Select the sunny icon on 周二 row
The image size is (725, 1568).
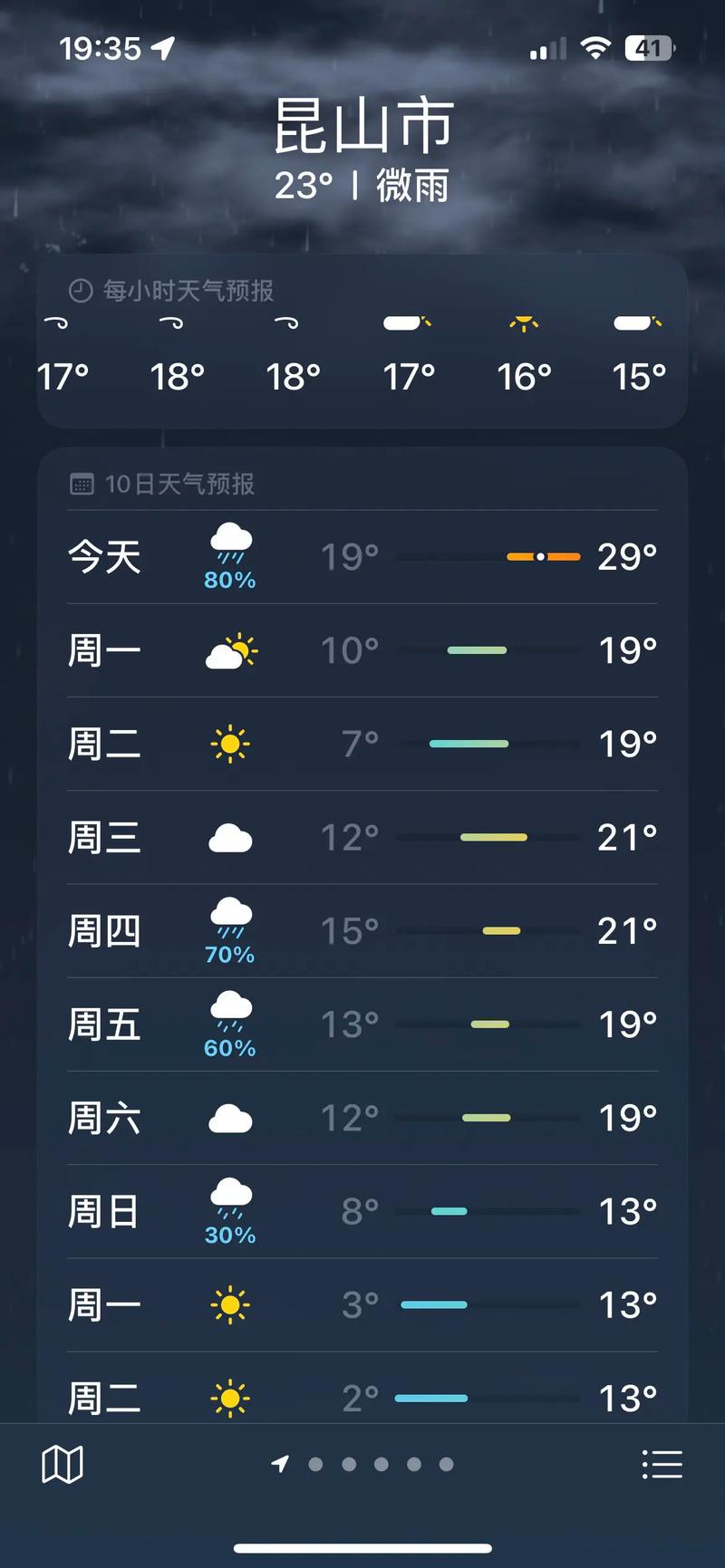pos(229,743)
